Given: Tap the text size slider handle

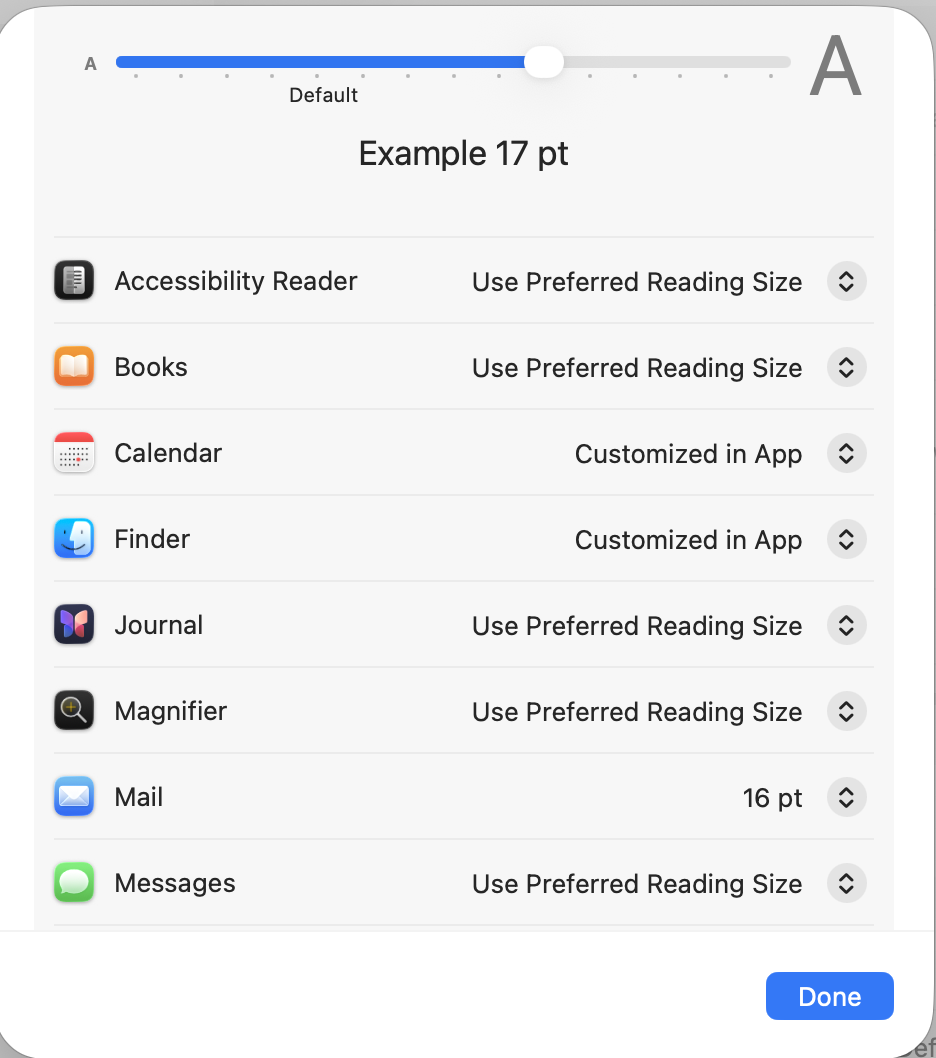Looking at the screenshot, I should (x=543, y=62).
